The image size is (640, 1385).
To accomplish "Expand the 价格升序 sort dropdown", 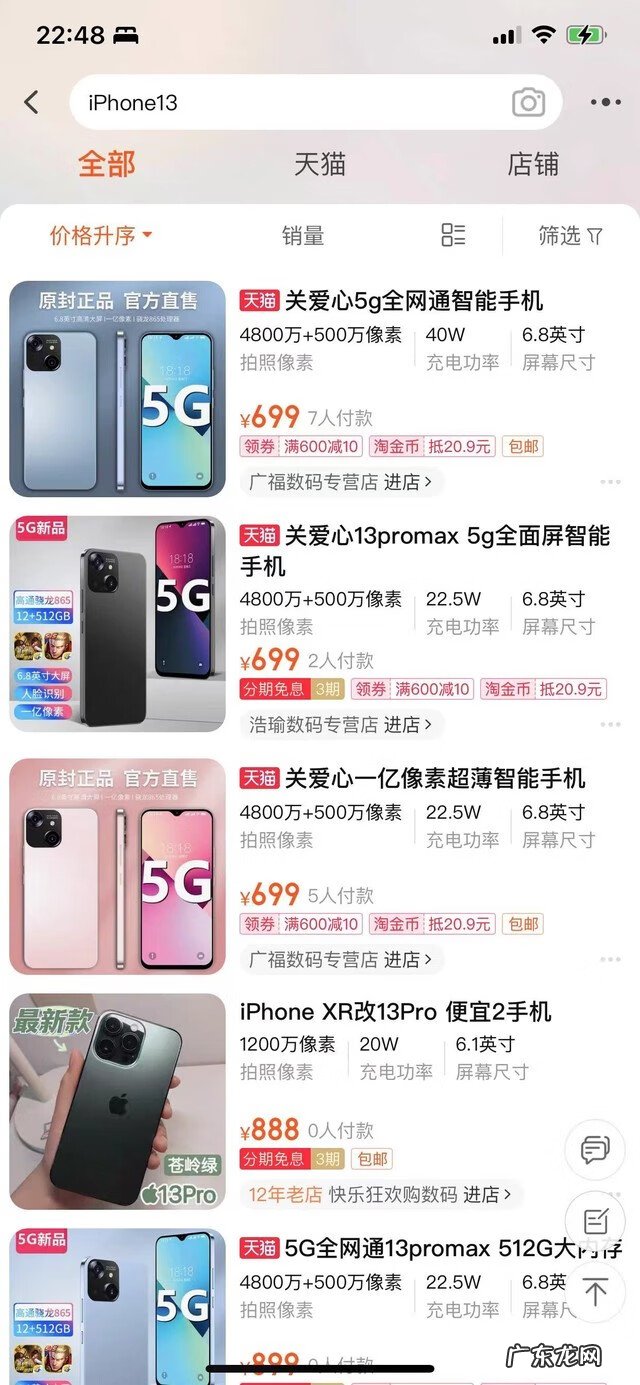I will tap(101, 236).
